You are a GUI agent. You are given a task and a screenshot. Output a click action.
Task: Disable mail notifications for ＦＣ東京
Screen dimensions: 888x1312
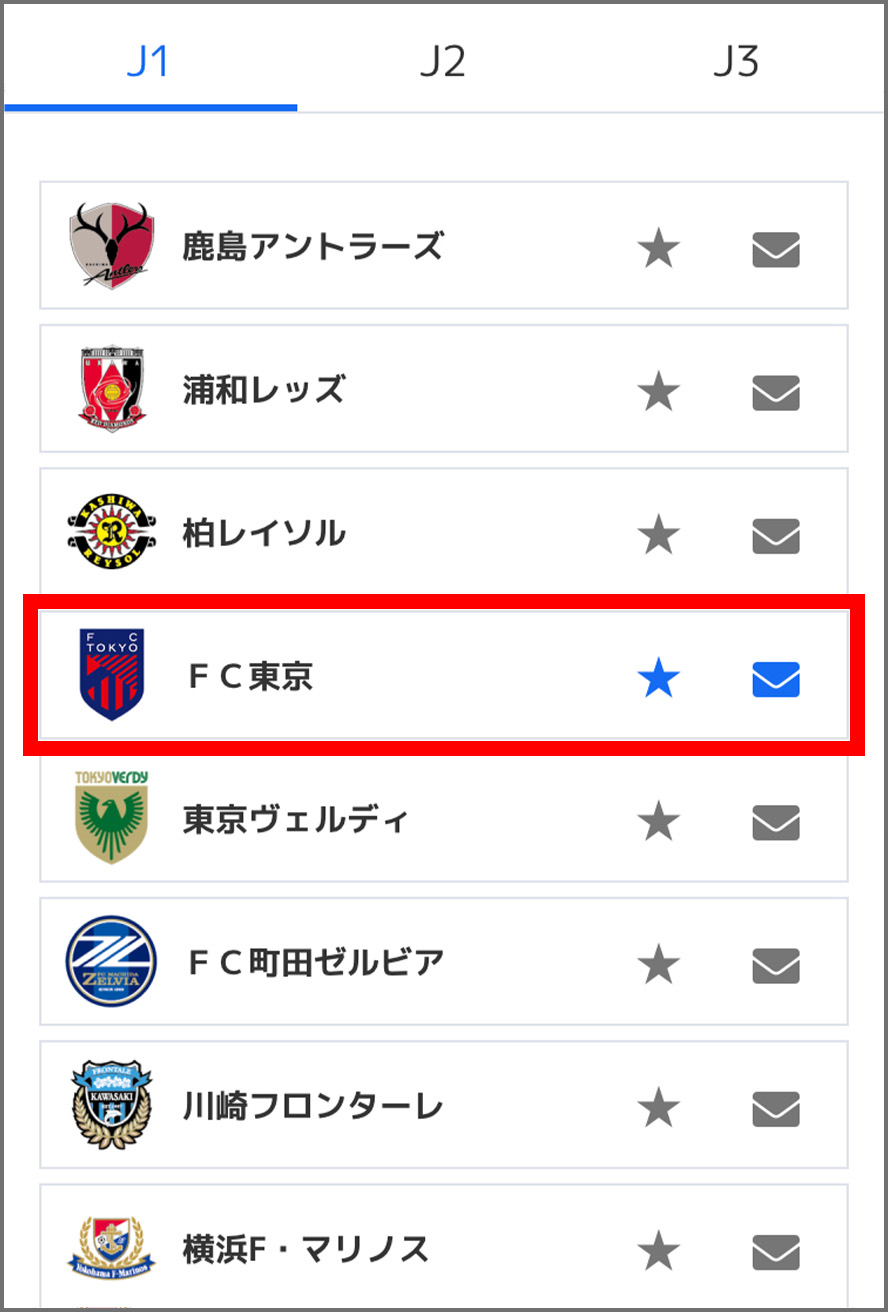776,680
